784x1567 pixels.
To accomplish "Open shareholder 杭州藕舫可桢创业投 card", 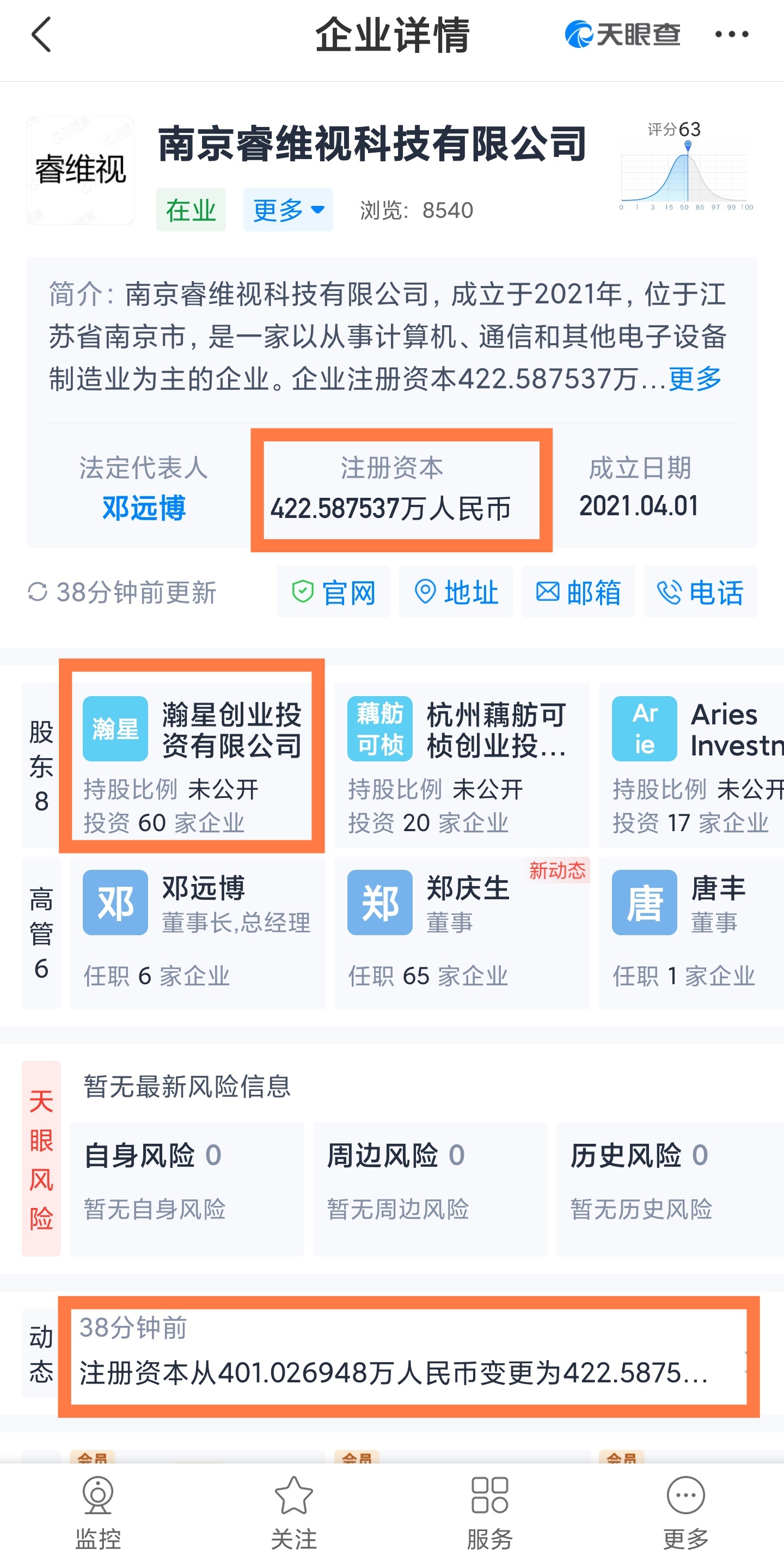I will click(462, 765).
